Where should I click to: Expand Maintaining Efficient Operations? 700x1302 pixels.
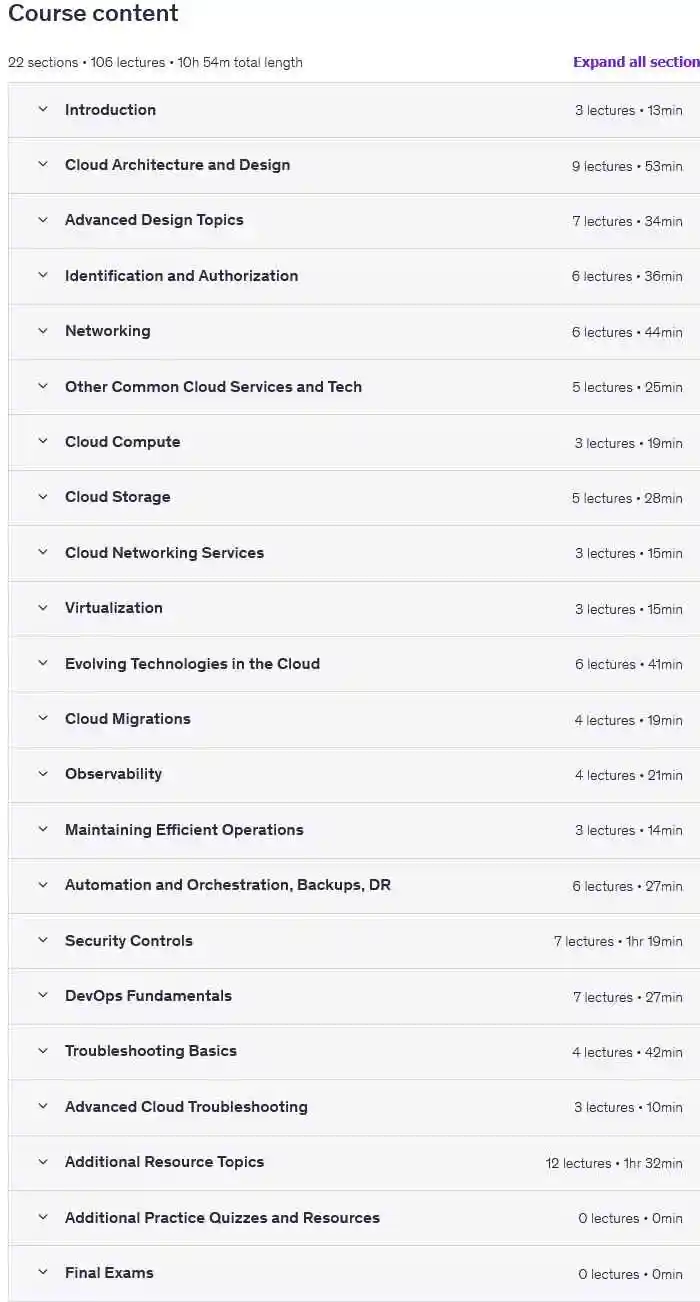click(x=354, y=830)
